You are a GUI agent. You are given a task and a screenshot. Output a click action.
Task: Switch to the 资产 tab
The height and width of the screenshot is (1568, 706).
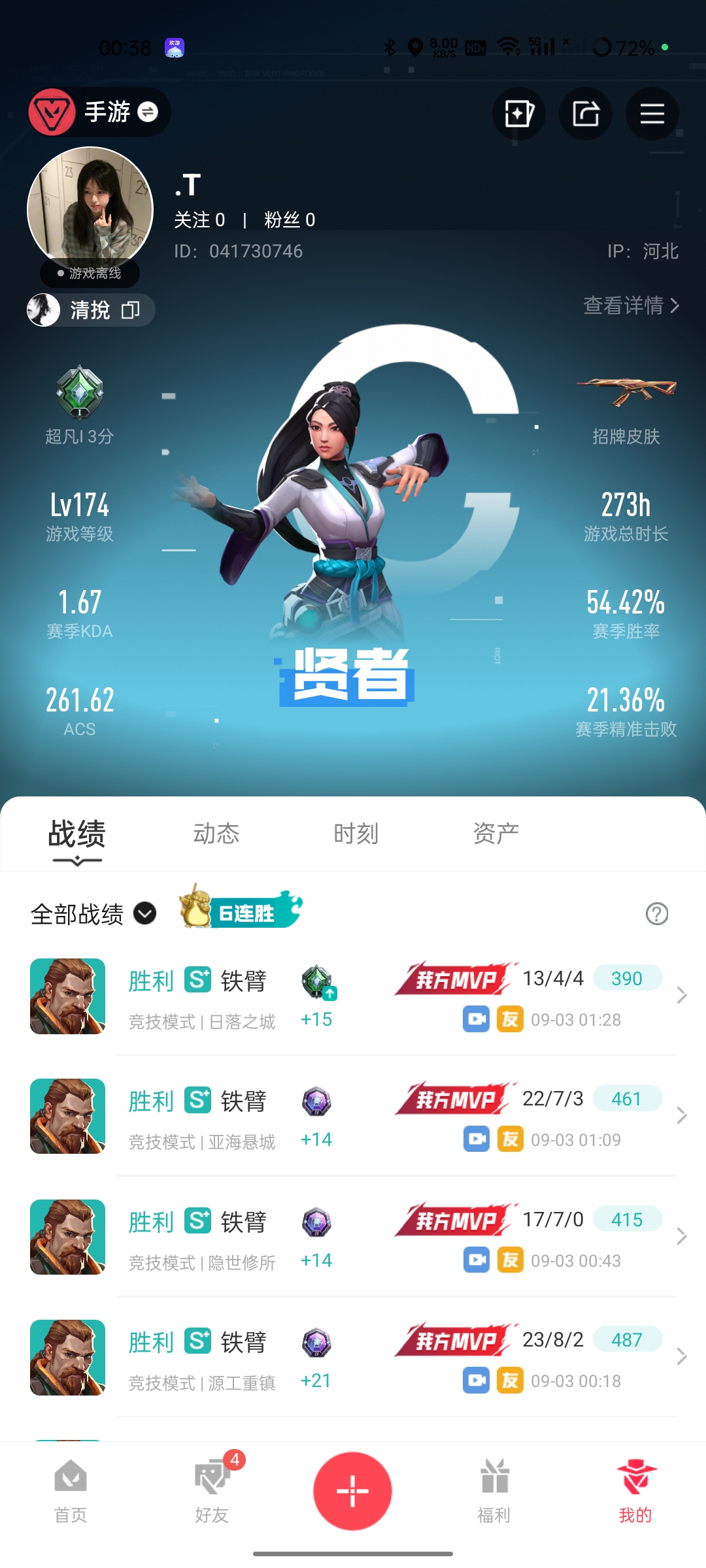(496, 834)
